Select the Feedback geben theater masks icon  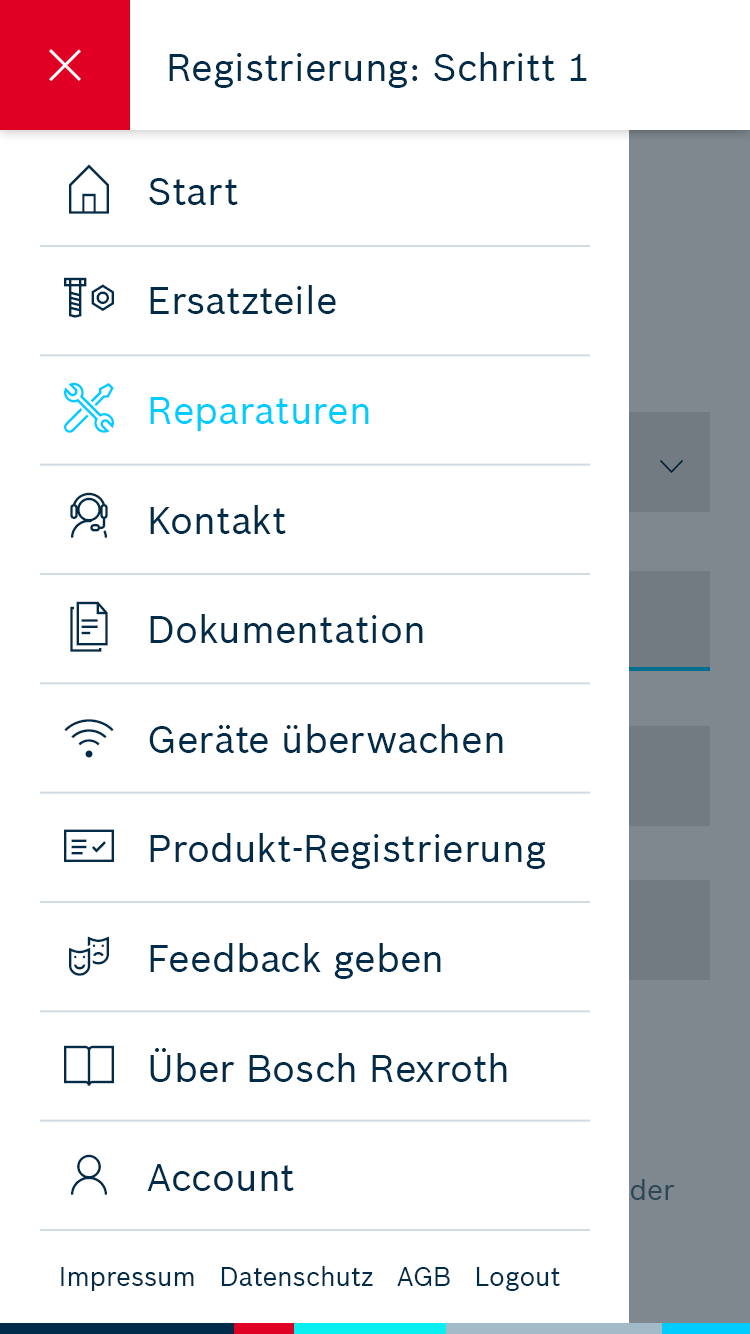pos(88,957)
